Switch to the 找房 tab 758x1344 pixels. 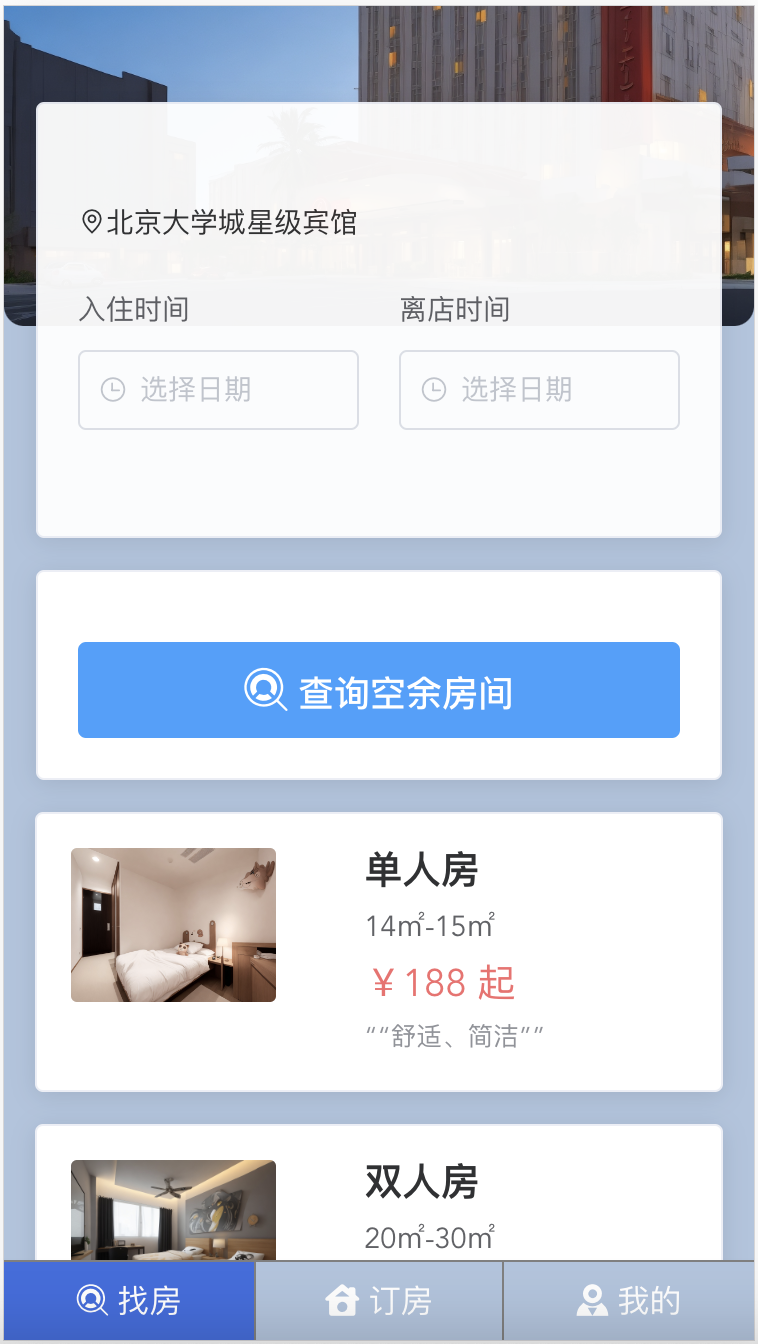click(x=129, y=1301)
